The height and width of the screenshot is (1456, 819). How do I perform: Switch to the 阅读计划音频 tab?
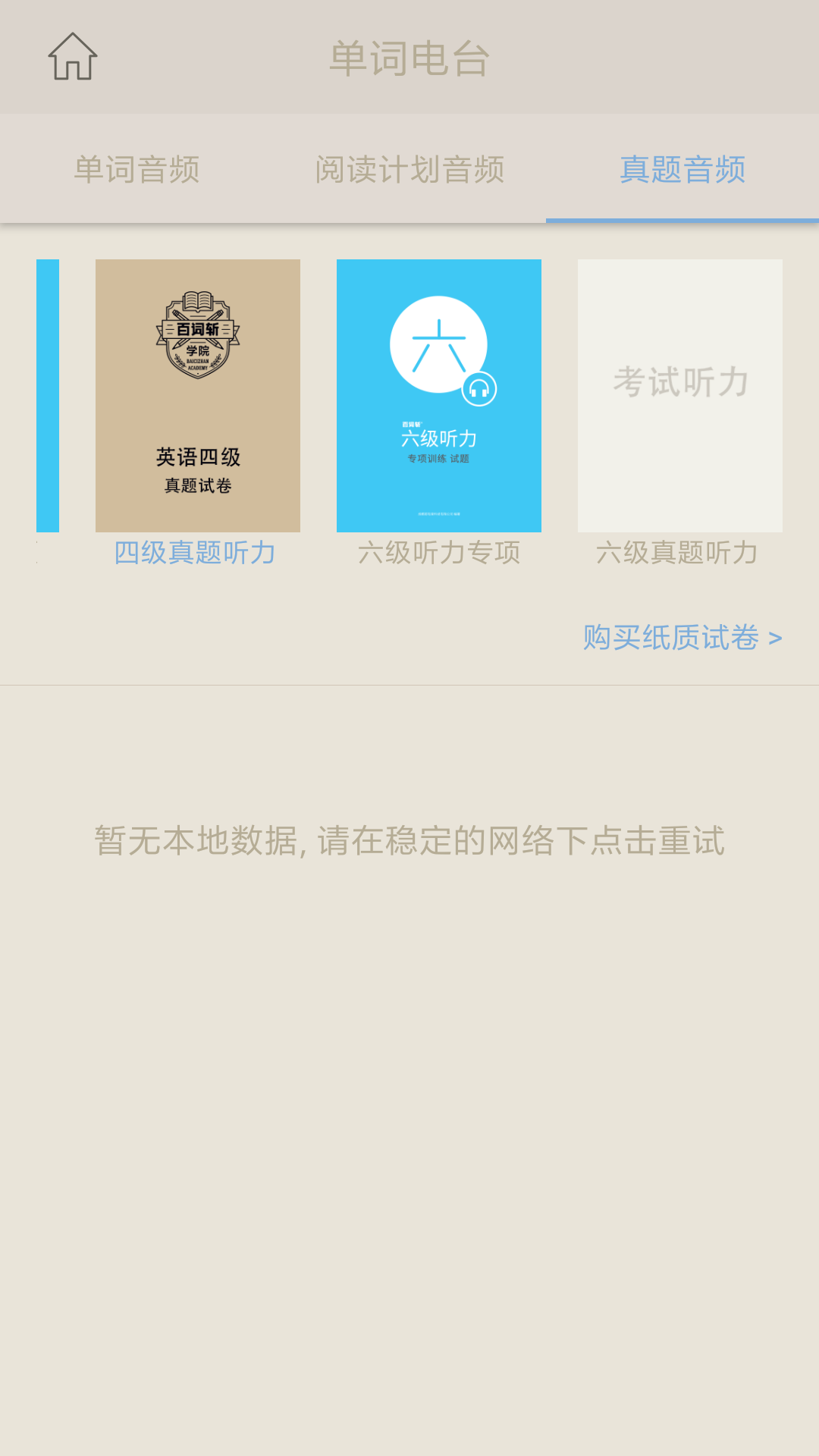click(409, 169)
